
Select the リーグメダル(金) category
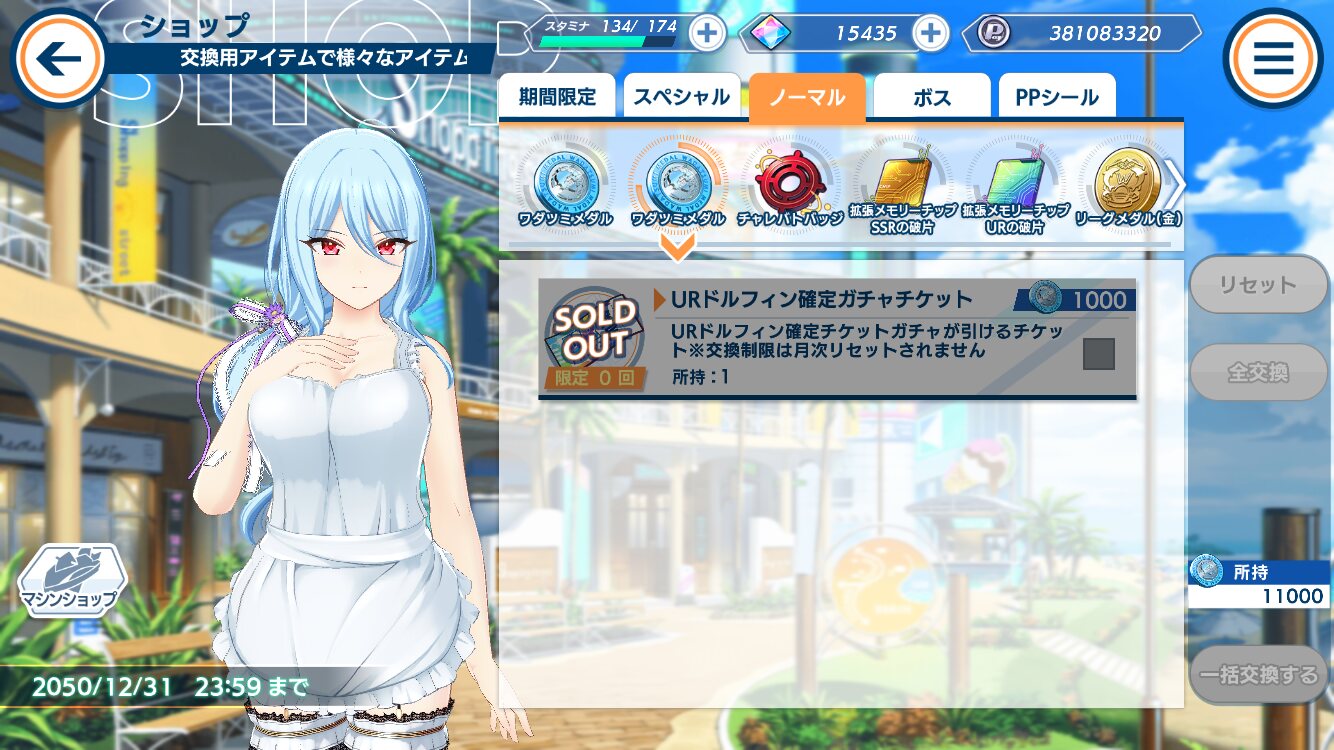pos(1128,187)
